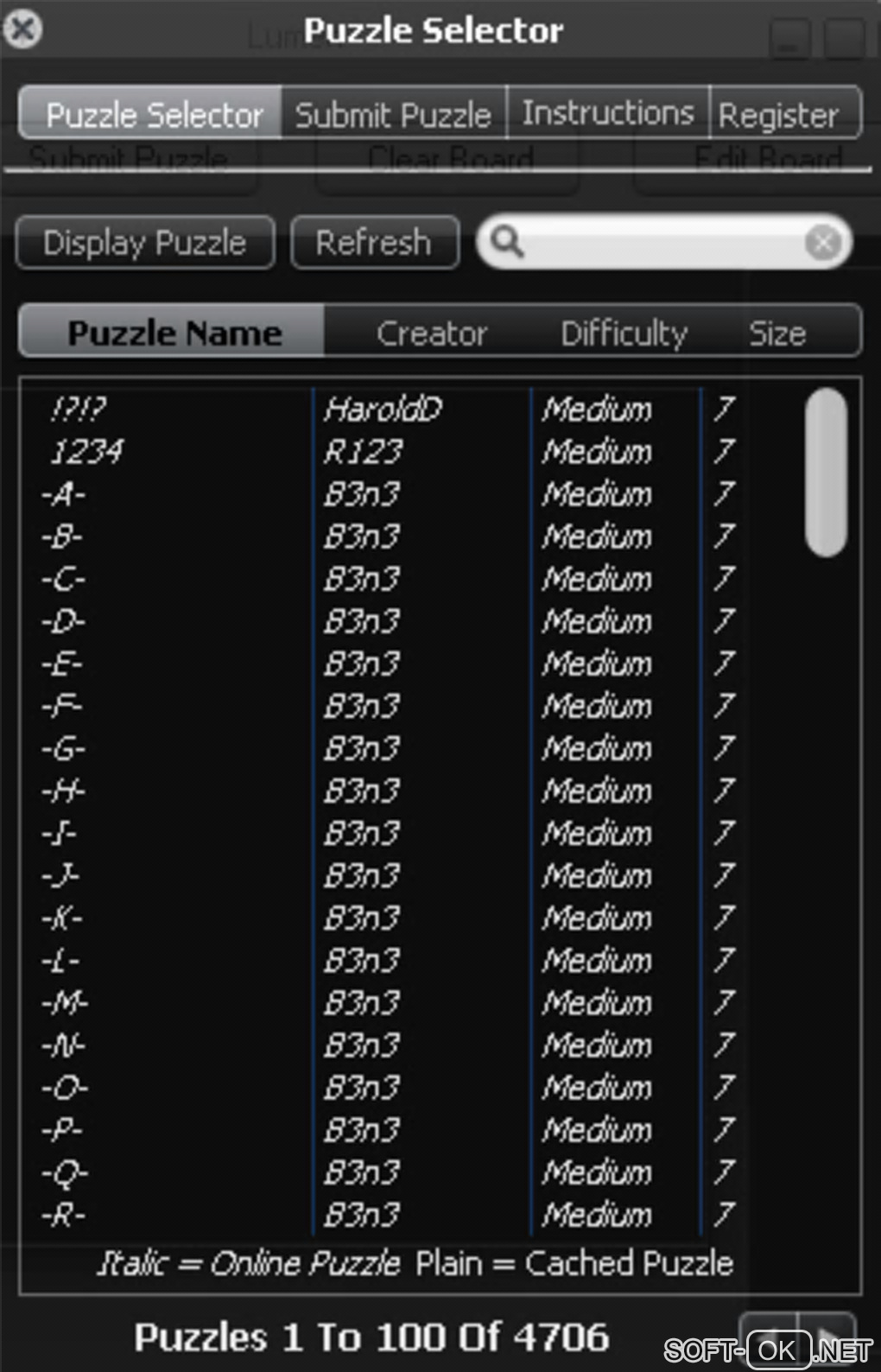Refresh the puzzle list

(x=373, y=243)
